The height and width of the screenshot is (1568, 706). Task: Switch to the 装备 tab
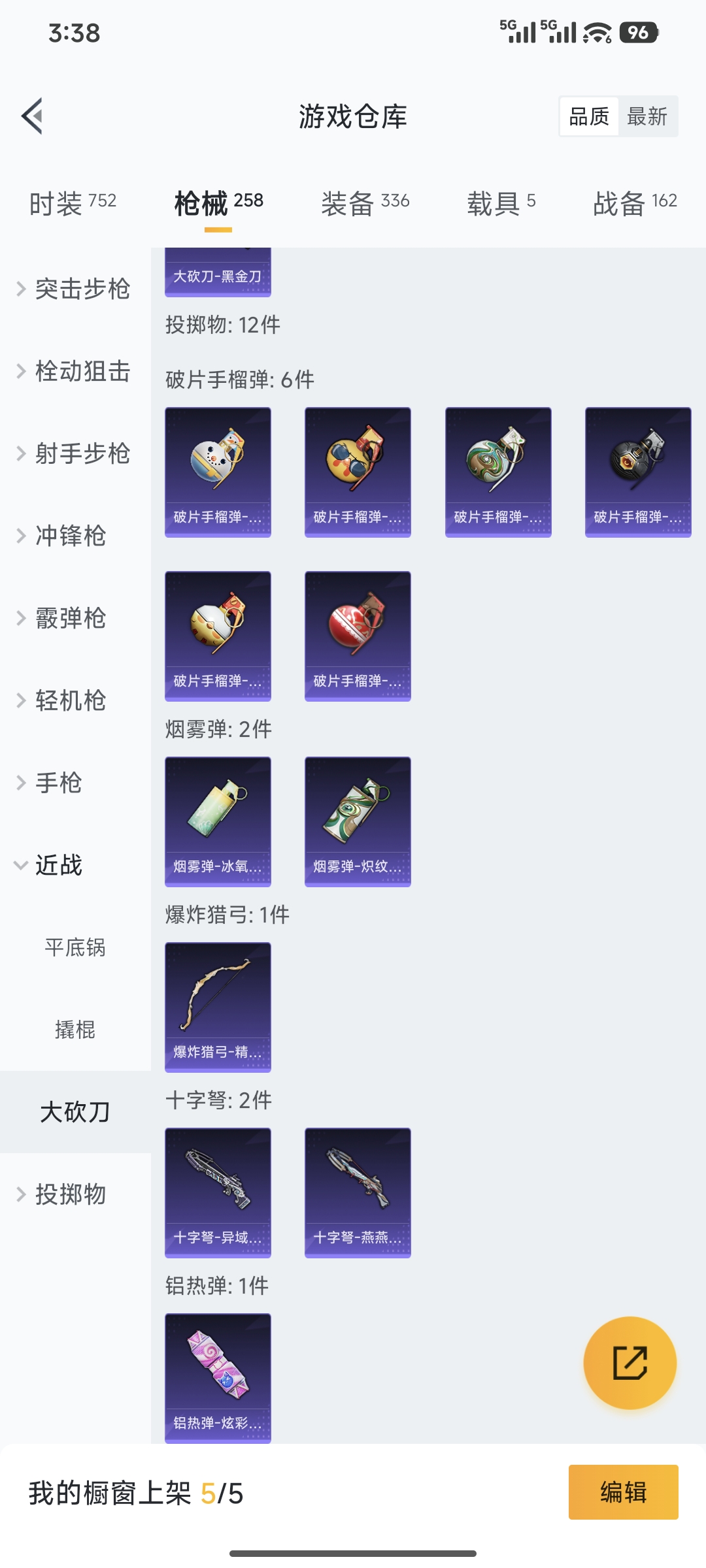click(x=365, y=203)
